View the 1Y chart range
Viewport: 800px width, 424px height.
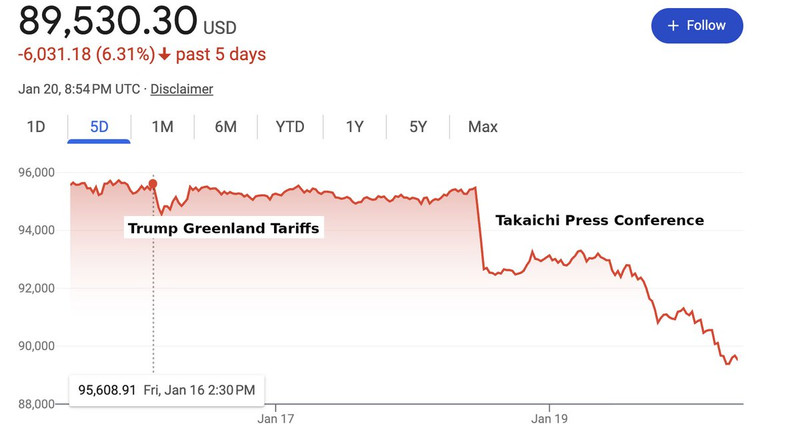355,127
